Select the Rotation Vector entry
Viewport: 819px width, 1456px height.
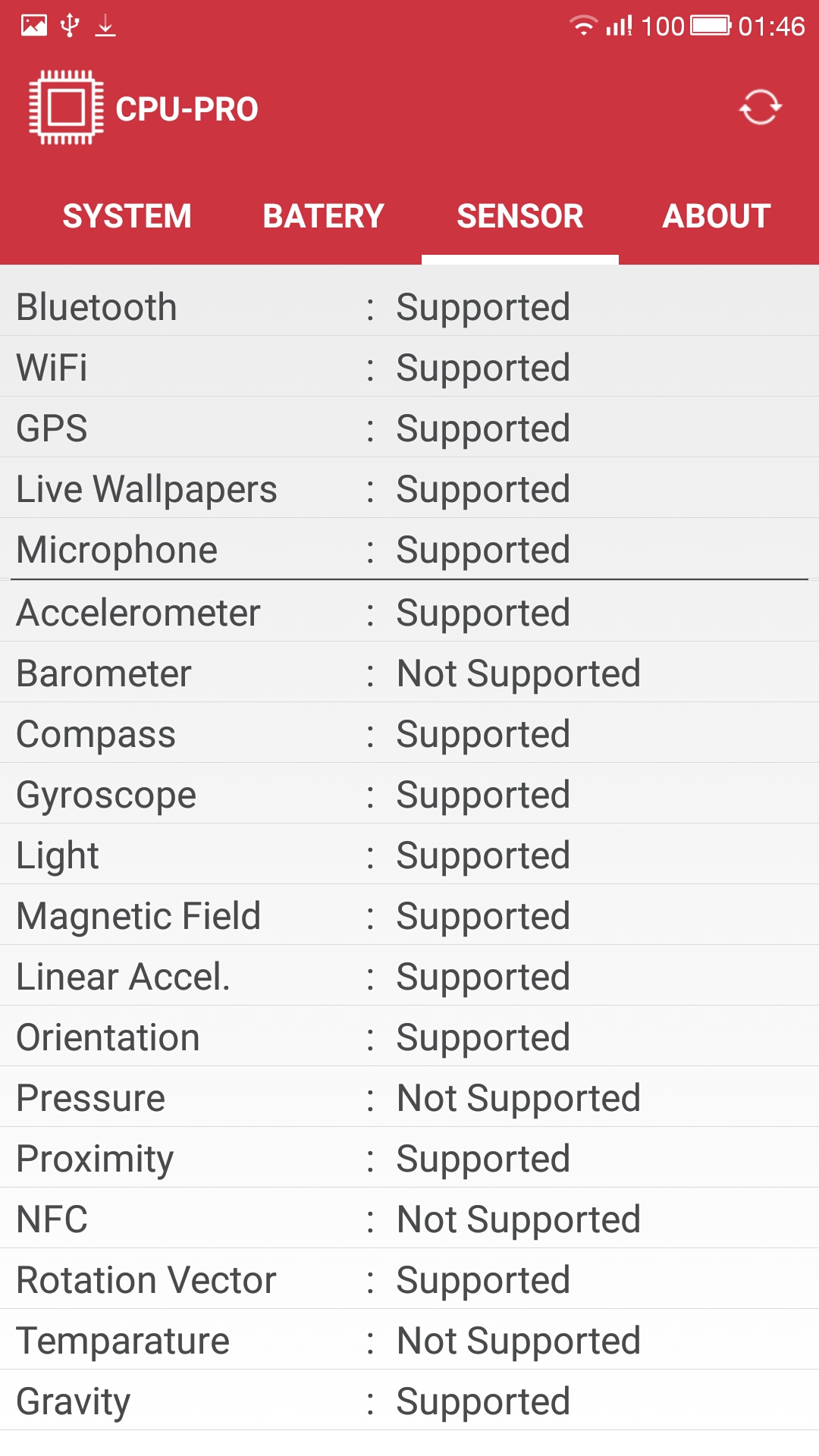click(x=409, y=1279)
